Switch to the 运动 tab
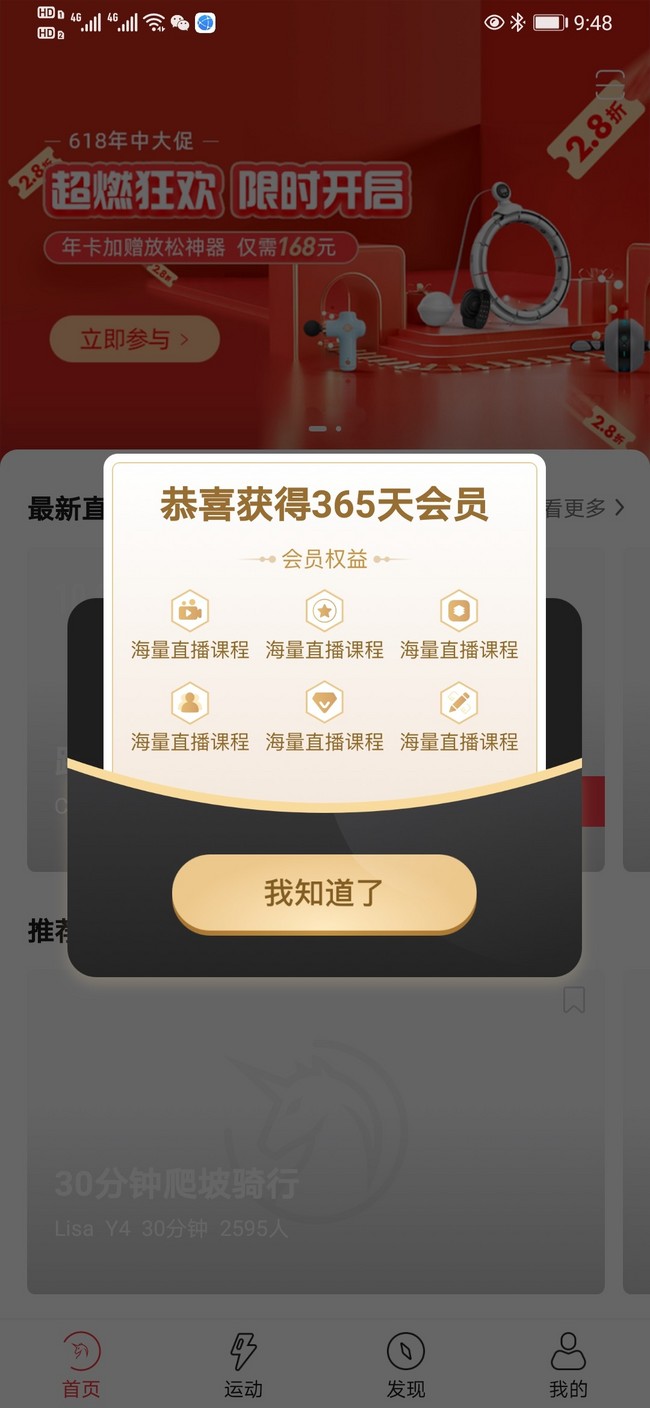Screen dimensions: 650x1408 point(243,1365)
